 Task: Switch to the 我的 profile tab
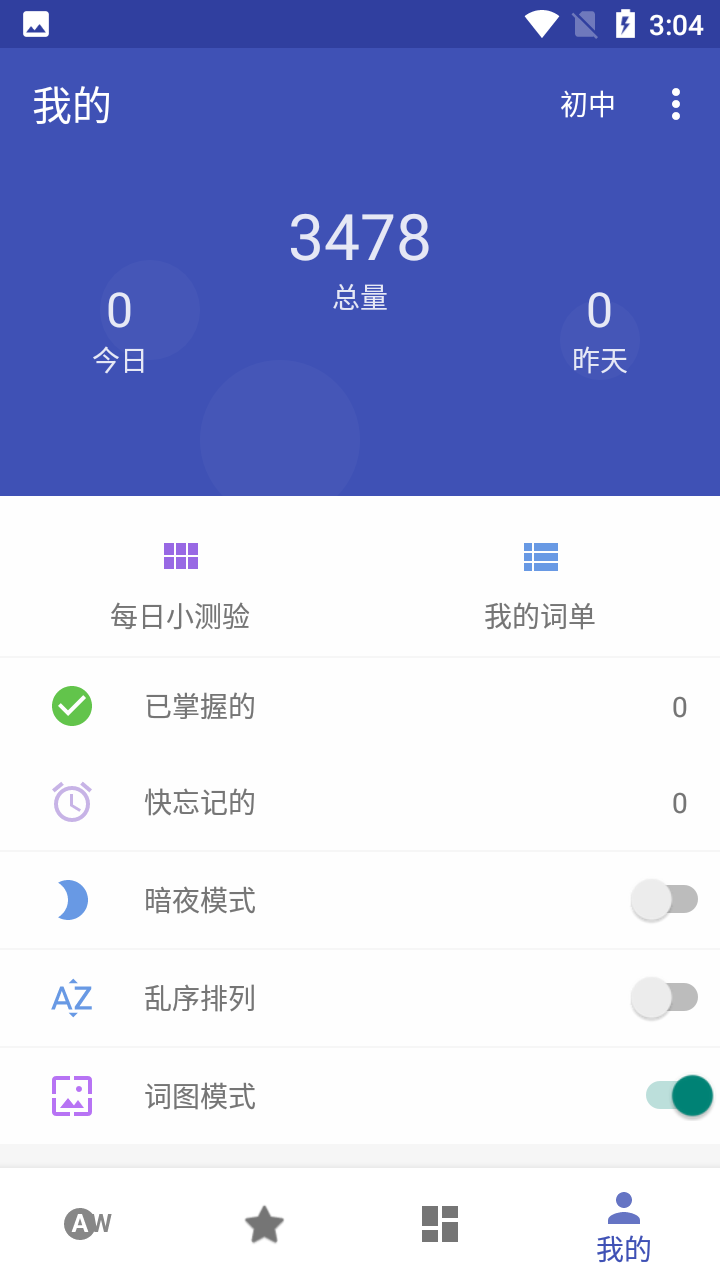(x=623, y=1222)
